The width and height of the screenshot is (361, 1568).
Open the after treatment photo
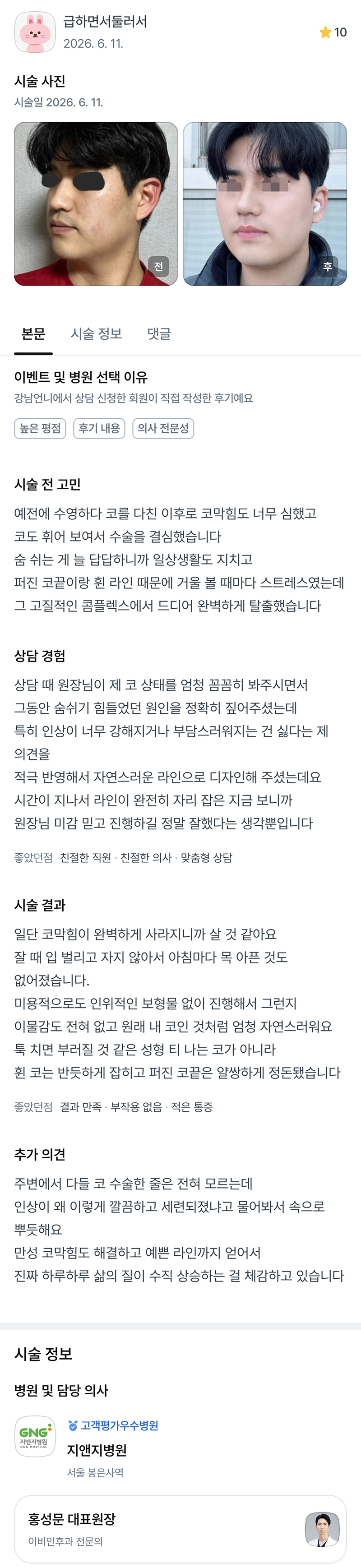coord(265,204)
